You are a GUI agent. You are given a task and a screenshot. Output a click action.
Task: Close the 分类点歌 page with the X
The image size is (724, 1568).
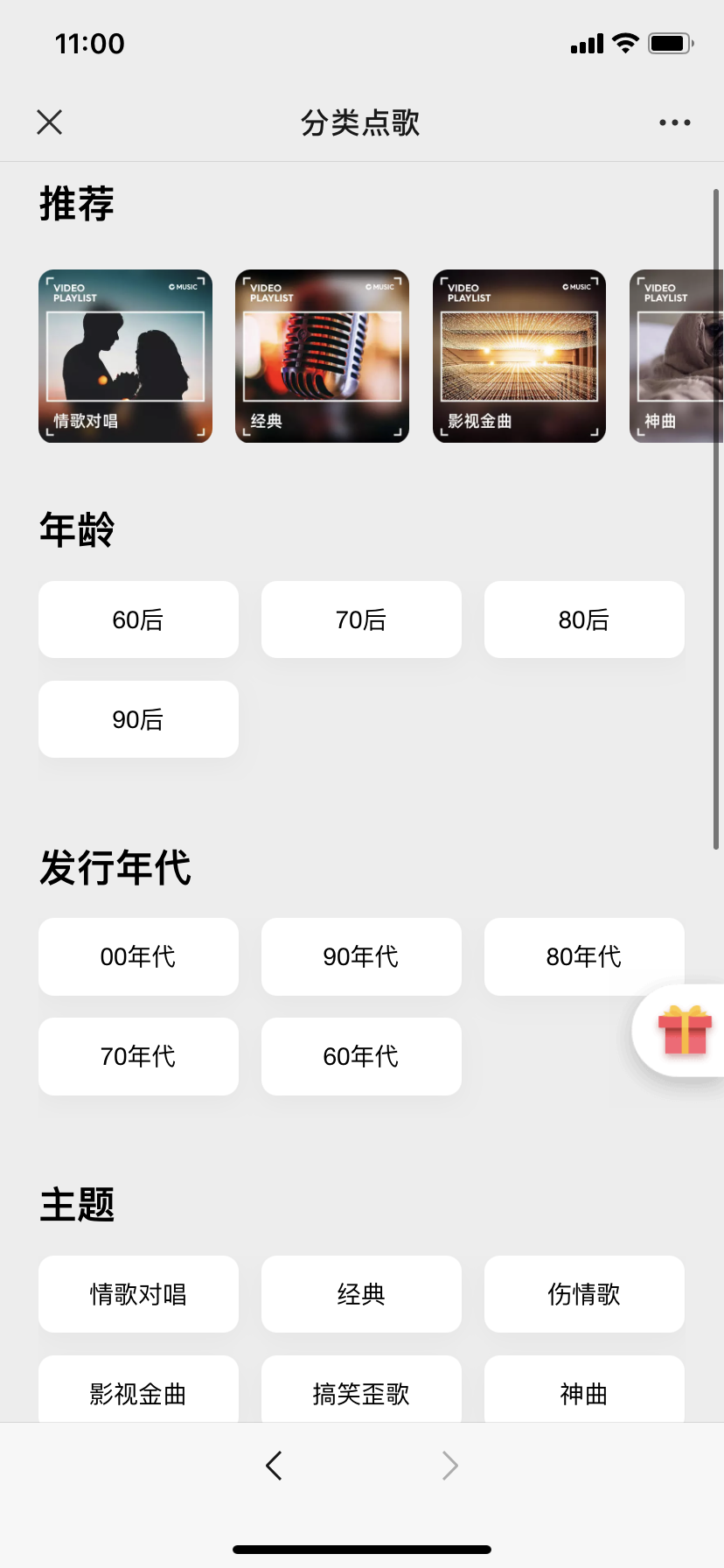click(50, 122)
